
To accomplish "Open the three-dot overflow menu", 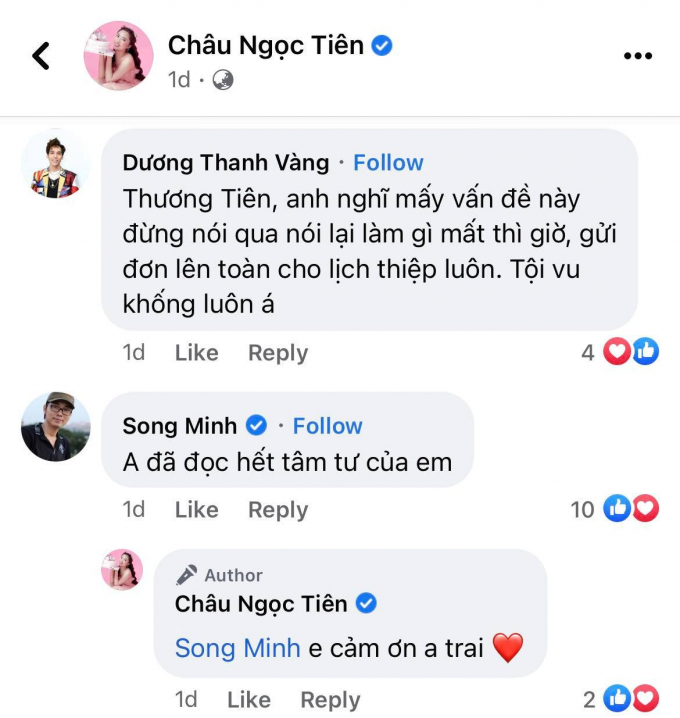I will 637,56.
